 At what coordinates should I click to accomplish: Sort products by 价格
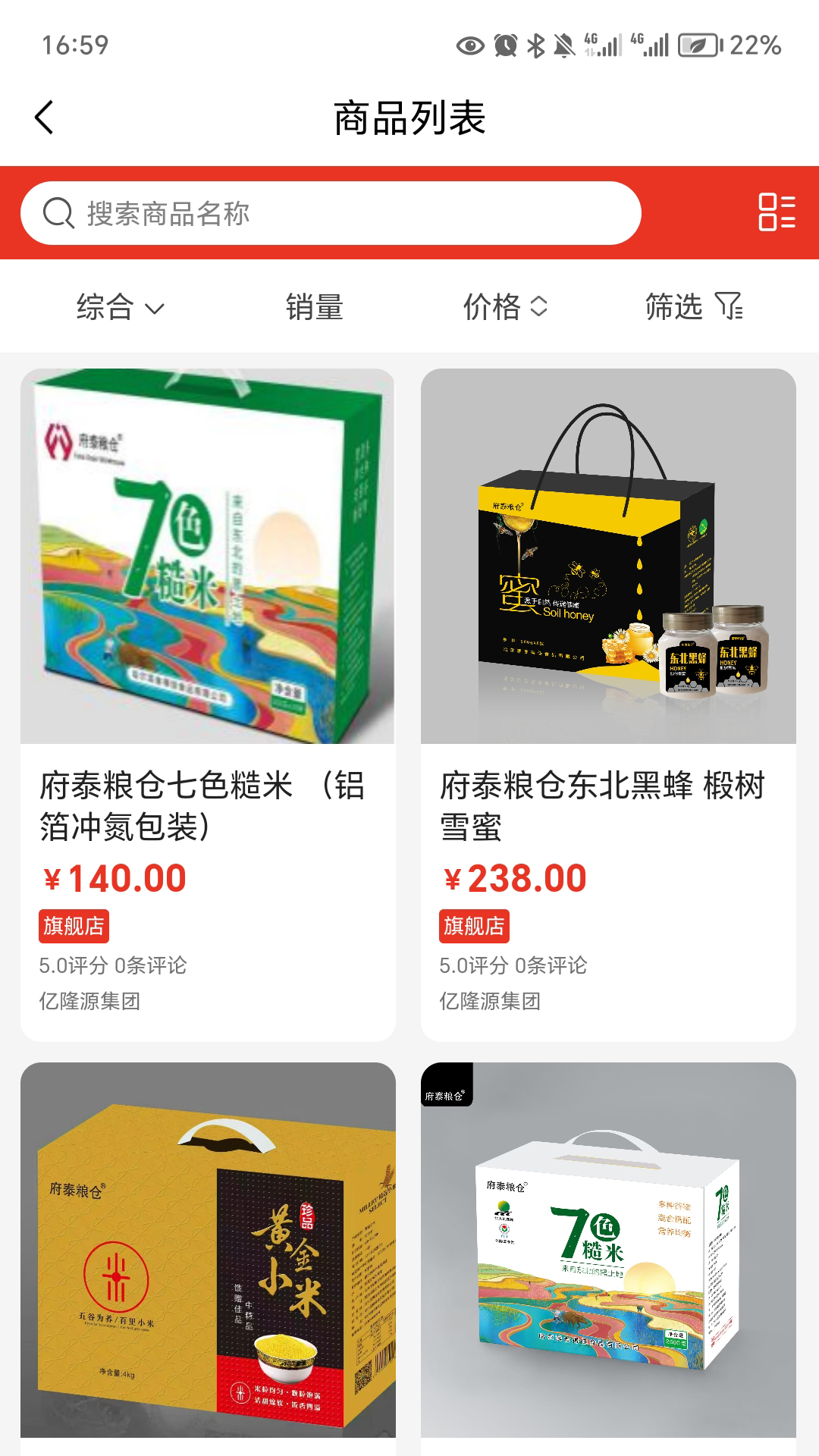point(505,307)
